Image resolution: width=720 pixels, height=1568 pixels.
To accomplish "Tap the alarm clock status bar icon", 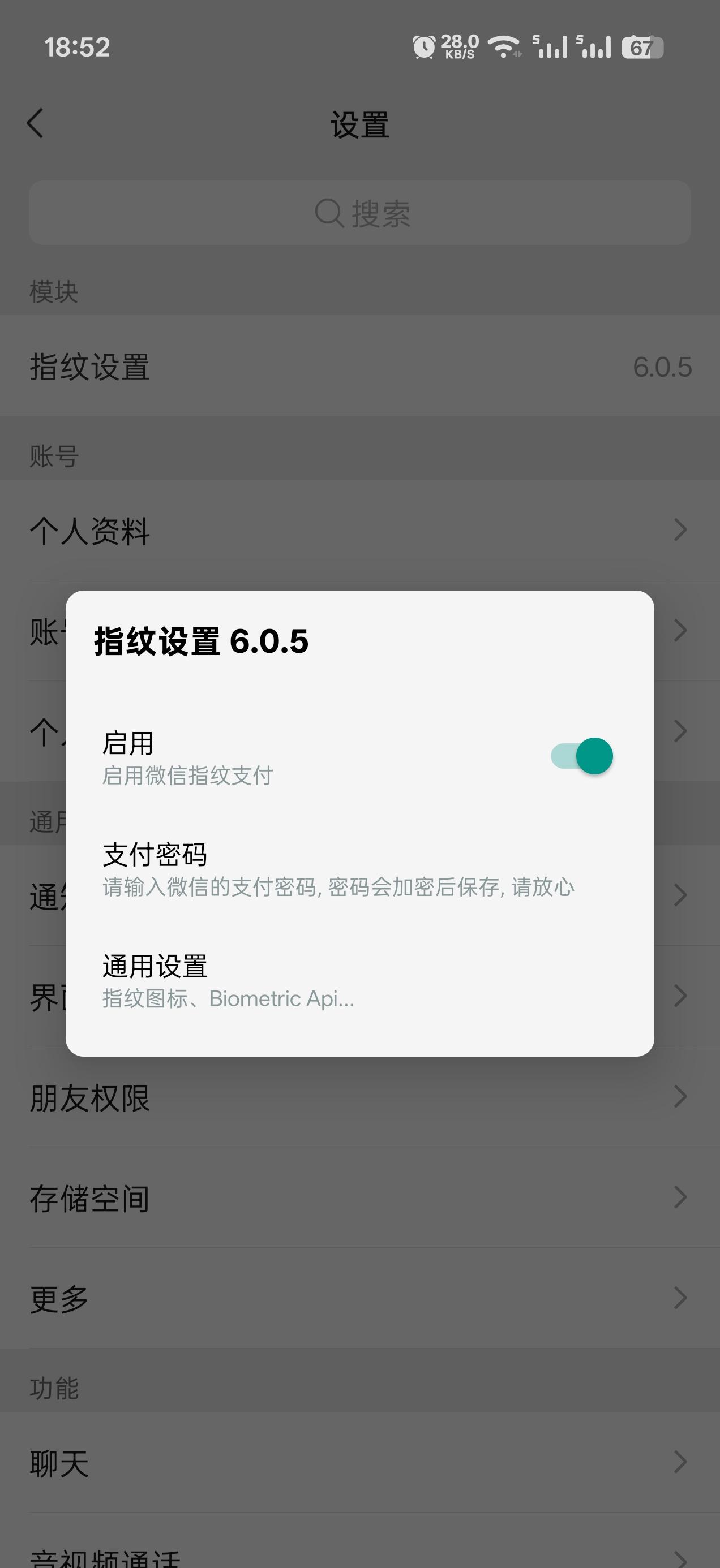I will pyautogui.click(x=422, y=45).
